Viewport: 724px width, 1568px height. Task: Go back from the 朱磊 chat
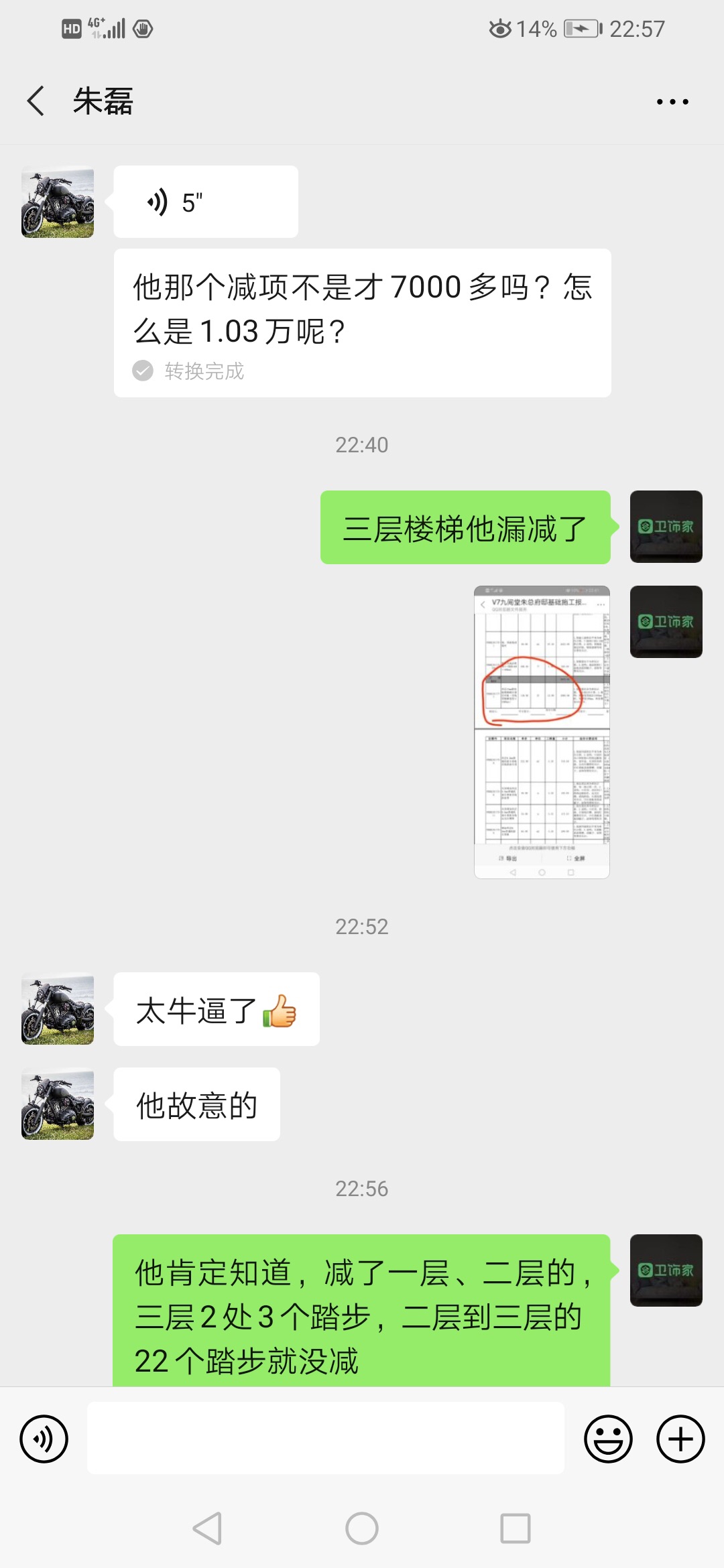[36, 101]
